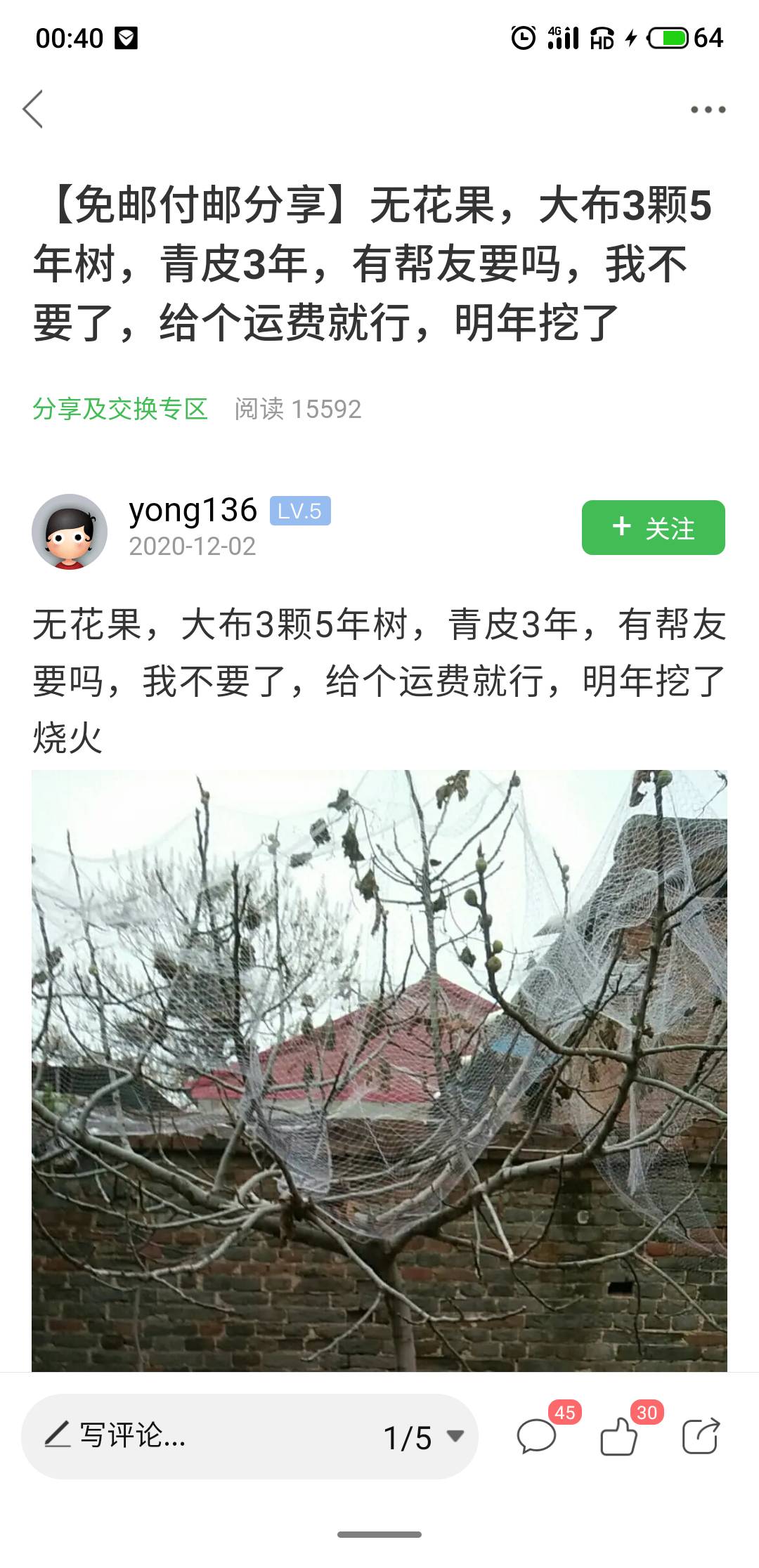The width and height of the screenshot is (759, 1568).
Task: Follow yong136 with the 关注 button
Action: pos(653,528)
